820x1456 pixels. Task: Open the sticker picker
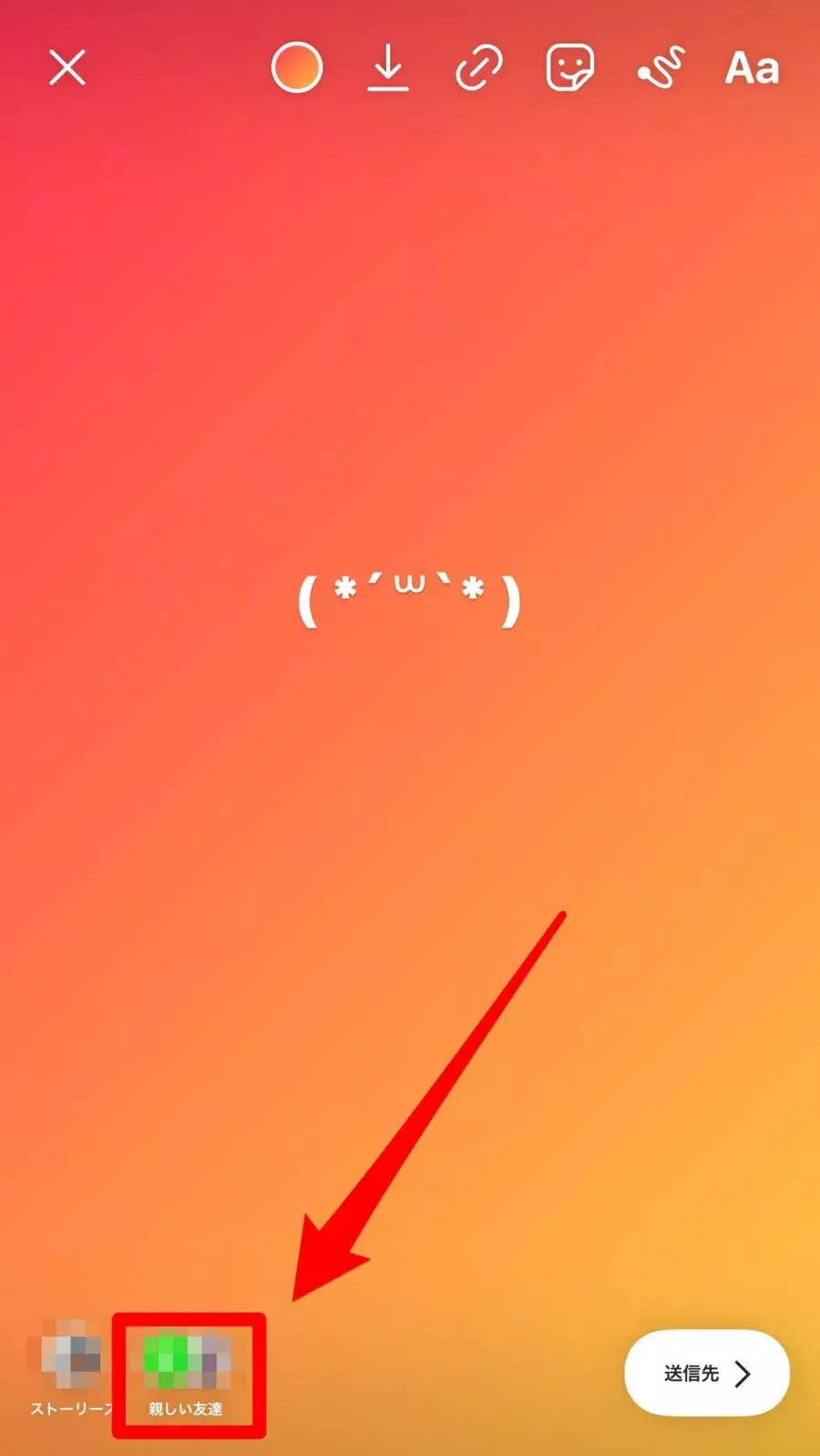[570, 68]
